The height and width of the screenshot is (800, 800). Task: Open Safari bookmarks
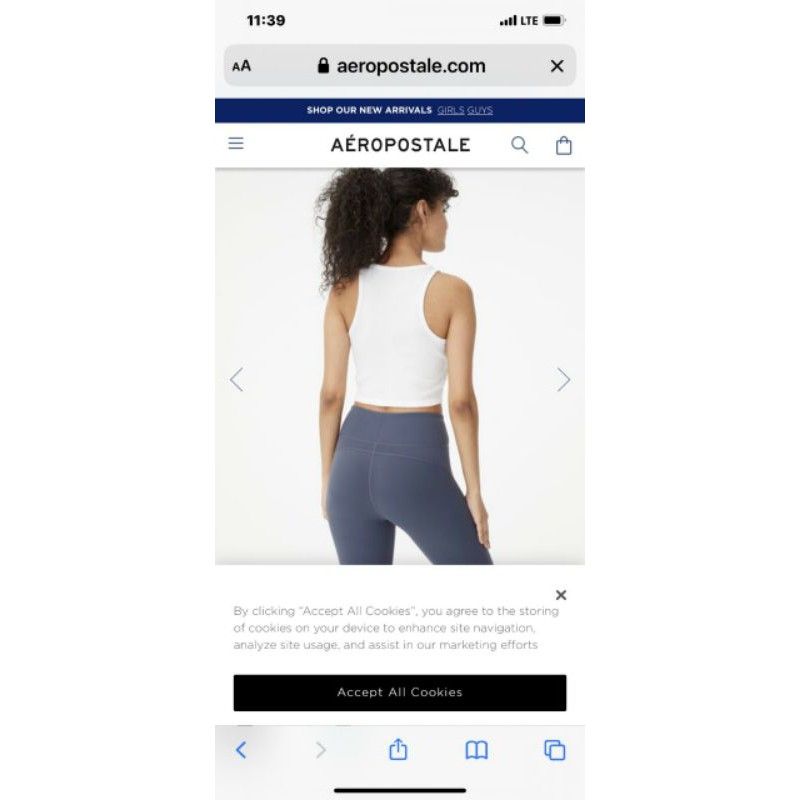[x=477, y=750]
